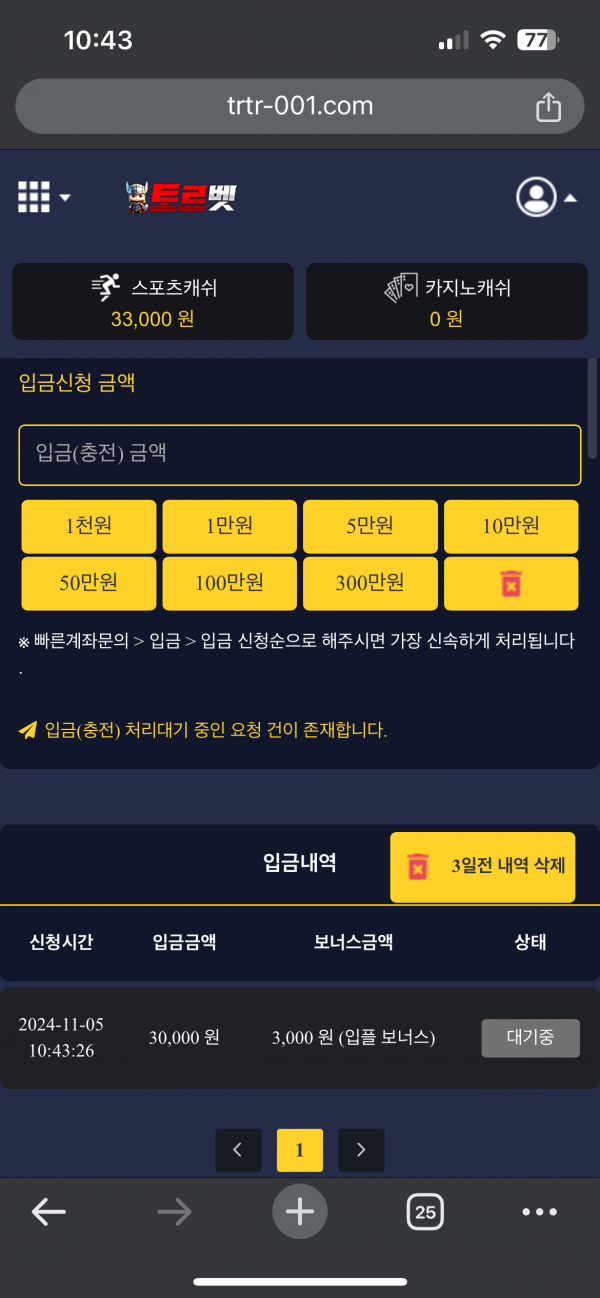Add 5만원 to deposit amount
Viewport: 600px width, 1298px height.
click(370, 526)
